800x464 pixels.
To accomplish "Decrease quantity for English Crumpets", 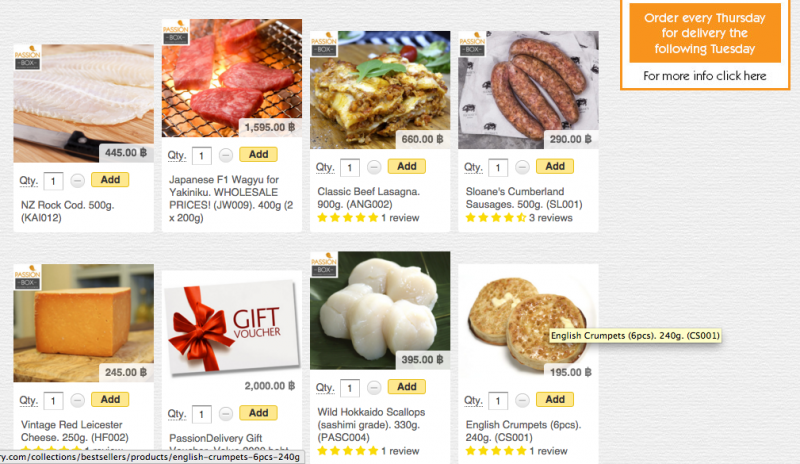I will tap(522, 400).
